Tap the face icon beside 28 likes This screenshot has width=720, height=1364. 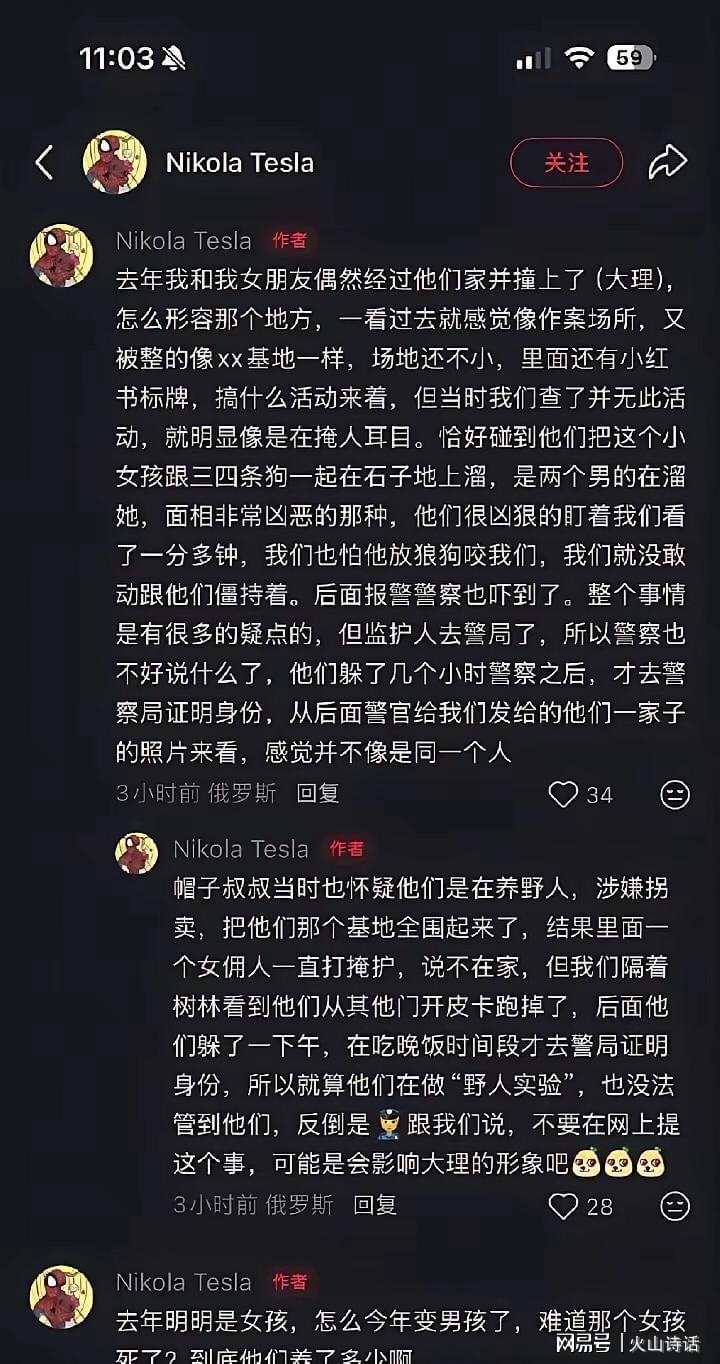point(675,1206)
